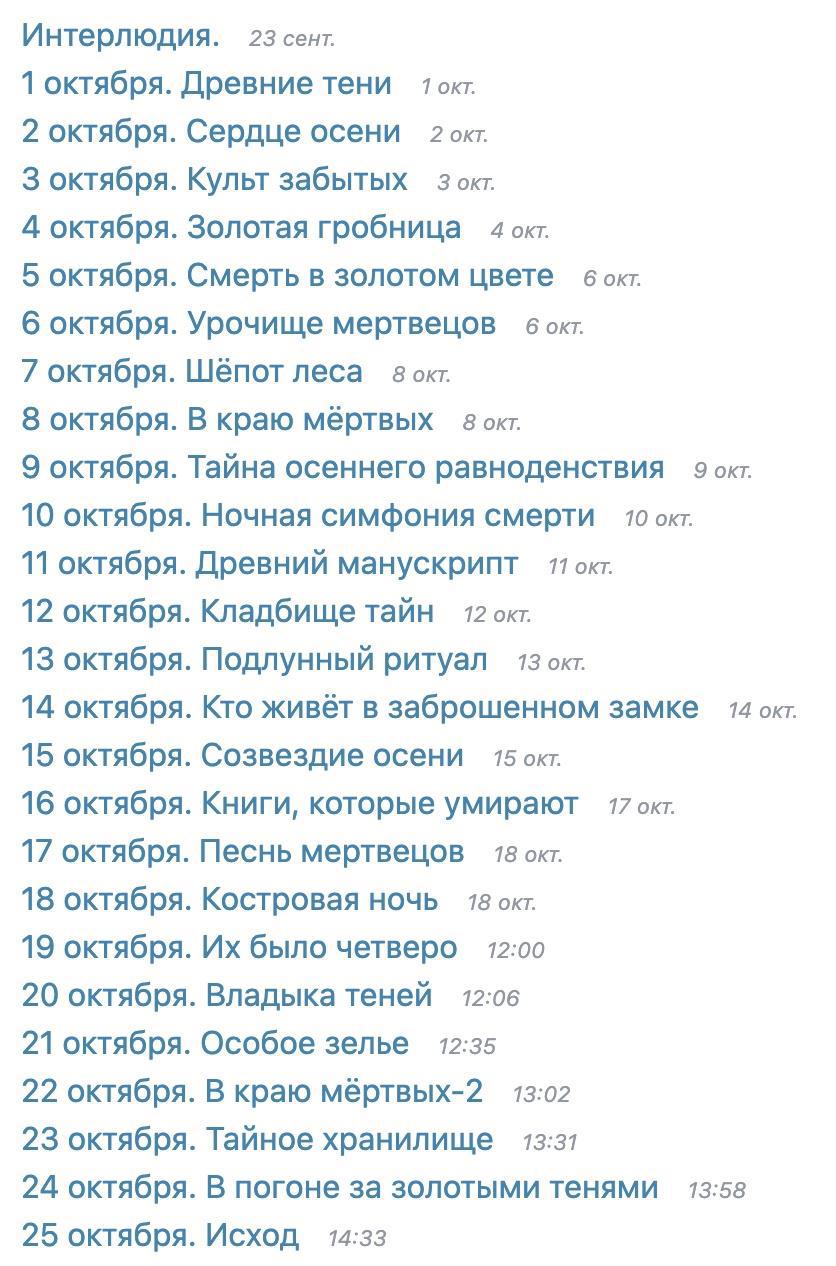This screenshot has height=1266, width=836.
Task: Open «11 октября. Древний манускрипт»
Action: pos(270,564)
